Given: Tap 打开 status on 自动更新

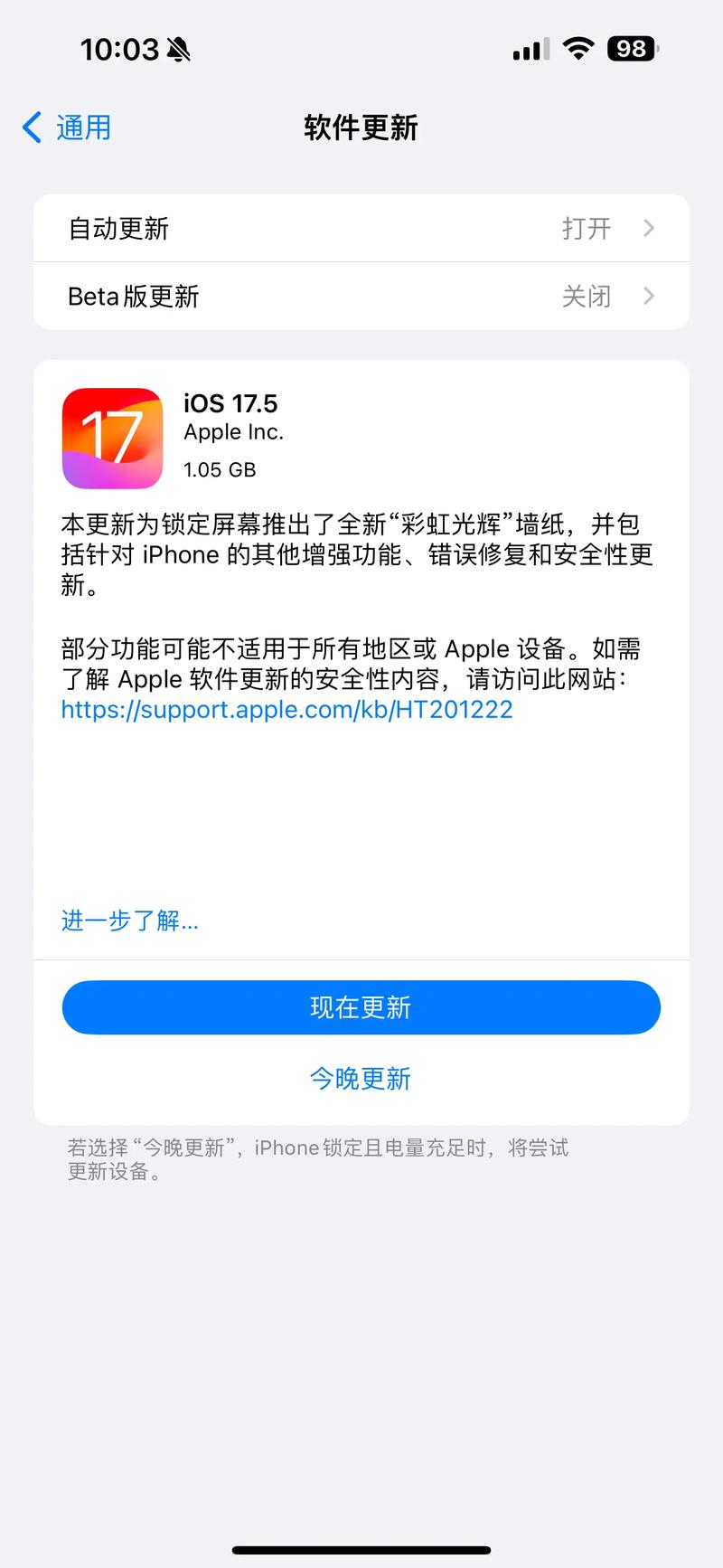Looking at the screenshot, I should (x=587, y=229).
